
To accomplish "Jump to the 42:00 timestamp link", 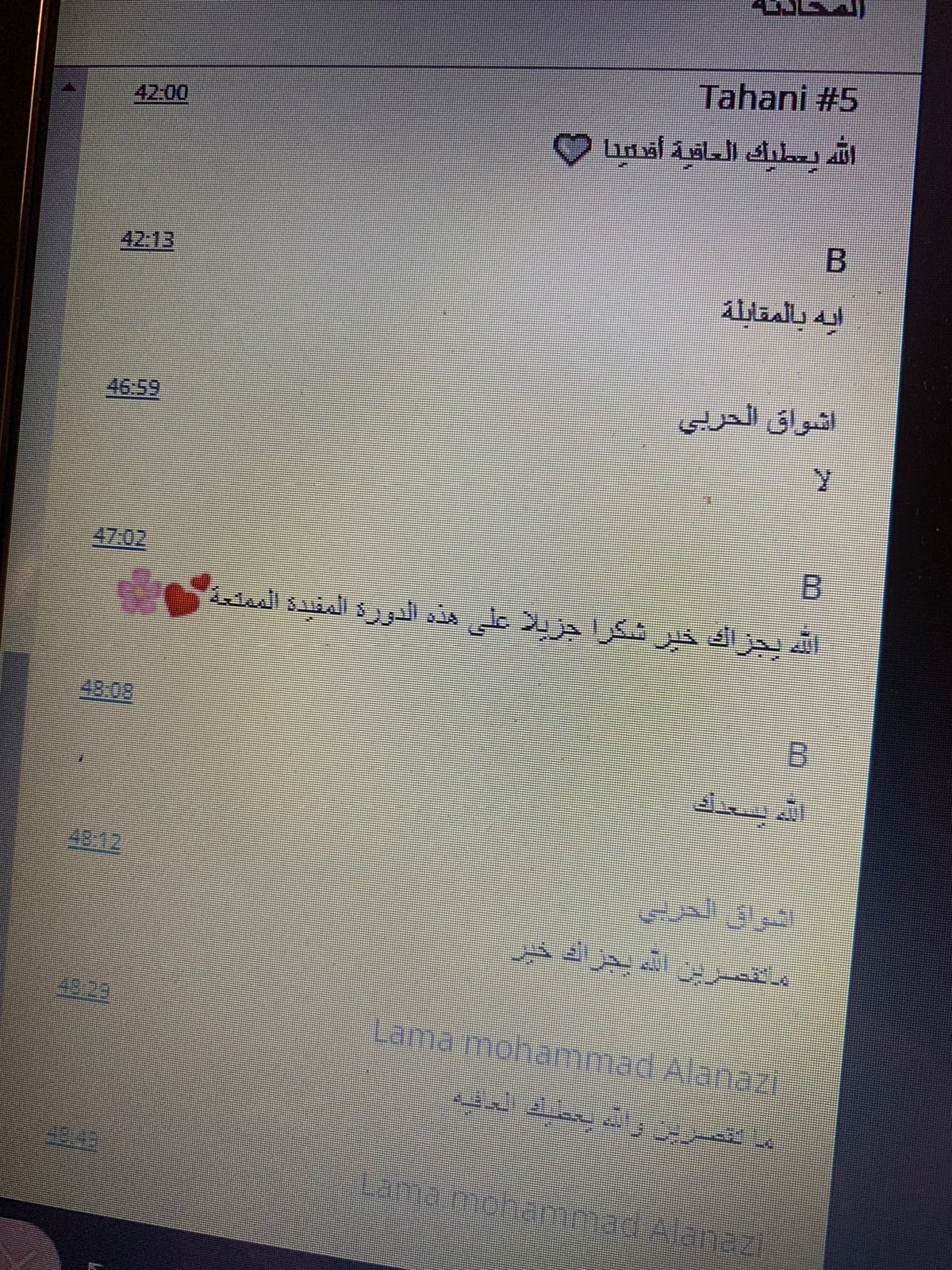I will point(161,93).
